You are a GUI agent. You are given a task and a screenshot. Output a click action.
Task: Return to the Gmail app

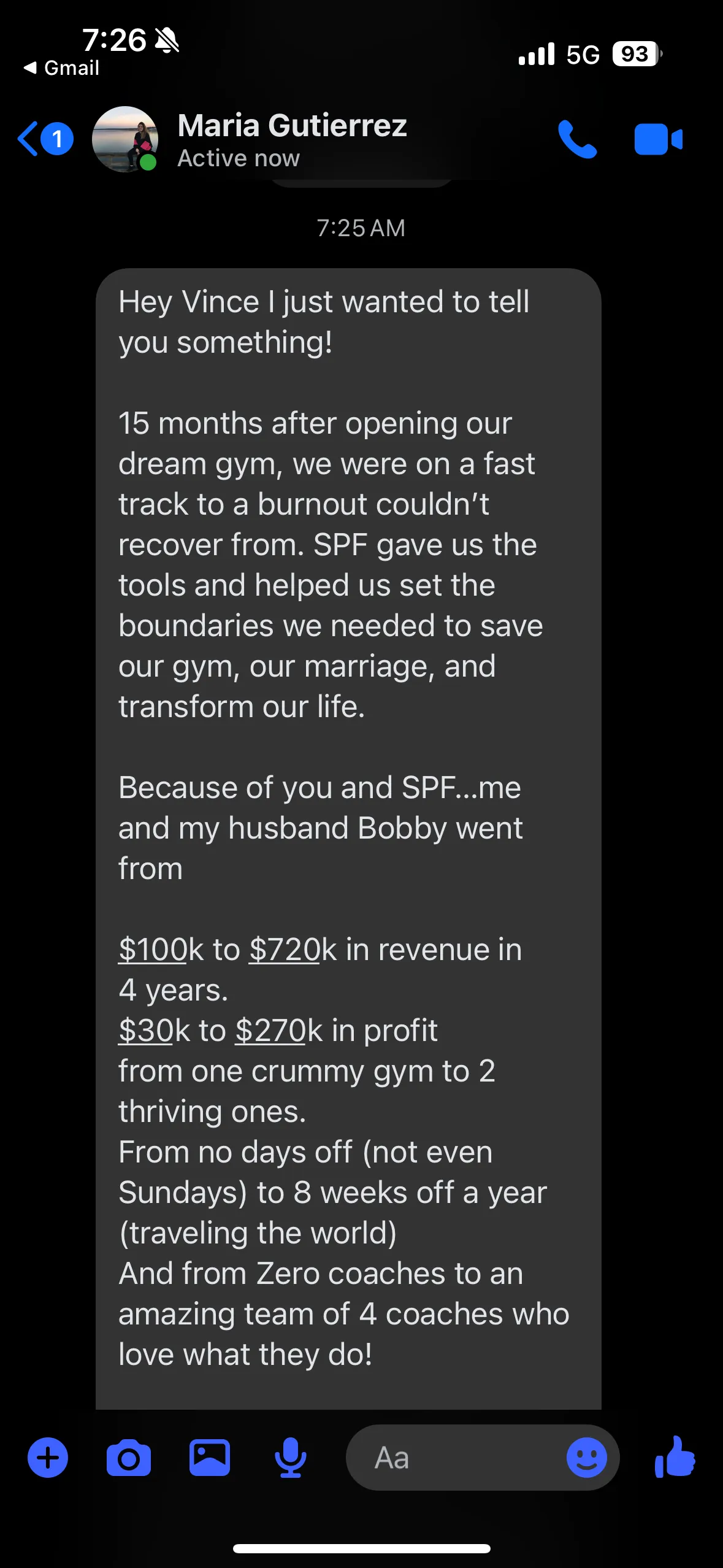pyautogui.click(x=62, y=67)
